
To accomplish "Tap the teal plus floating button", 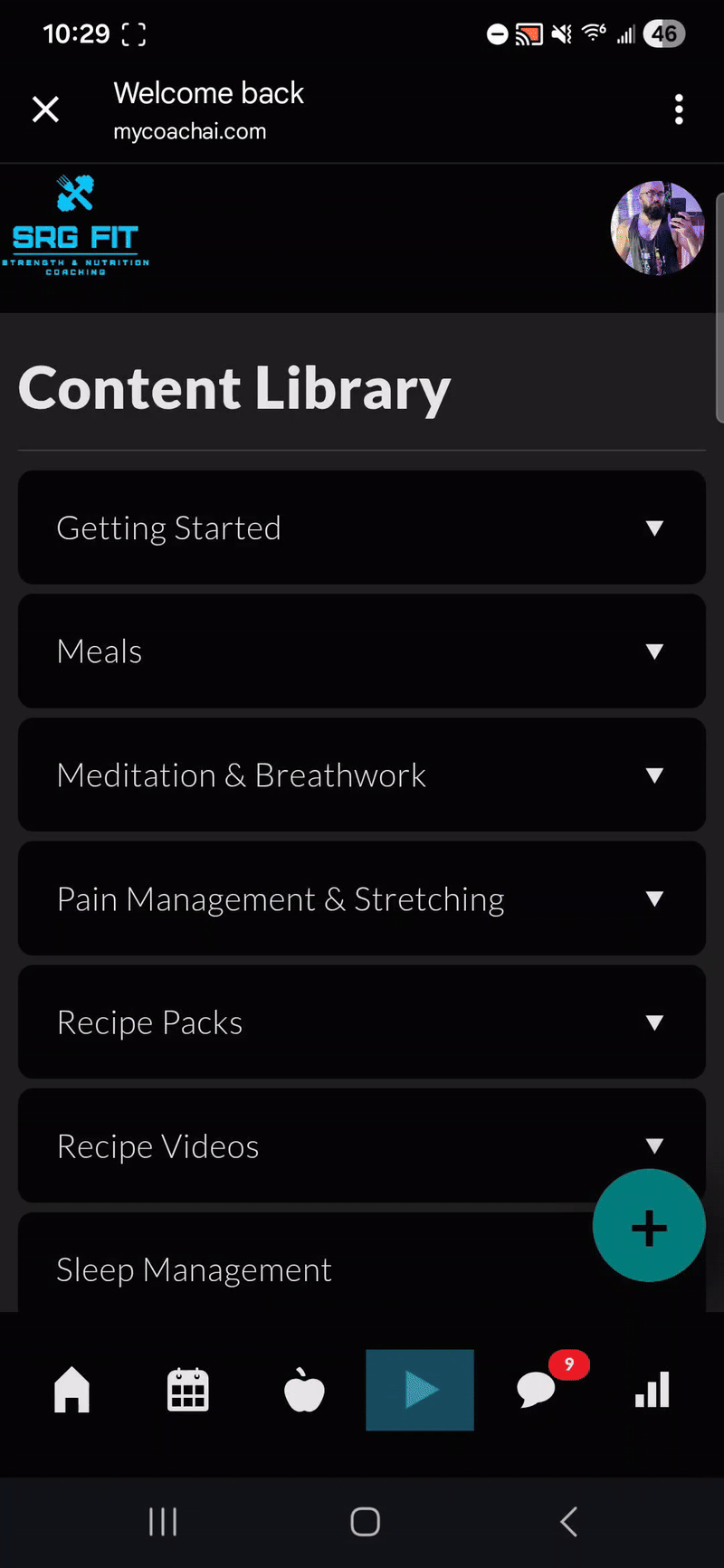I will (x=649, y=1226).
